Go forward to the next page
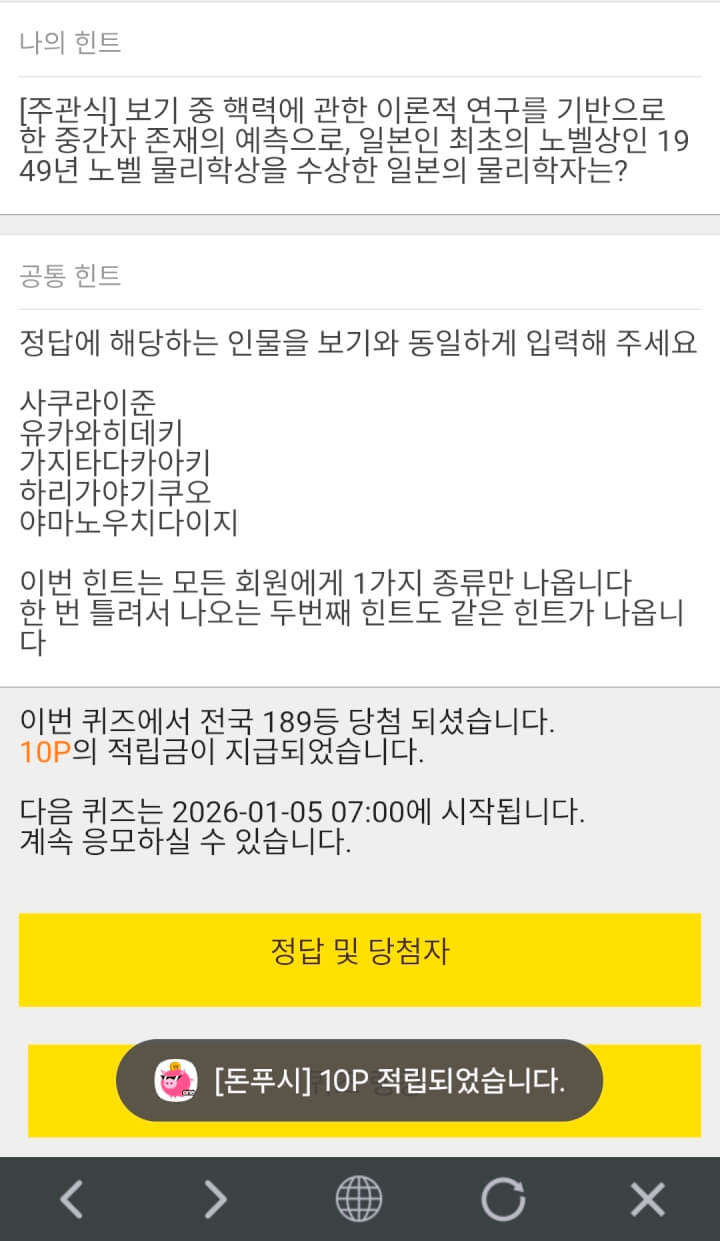The height and width of the screenshot is (1241, 720). tap(215, 1198)
